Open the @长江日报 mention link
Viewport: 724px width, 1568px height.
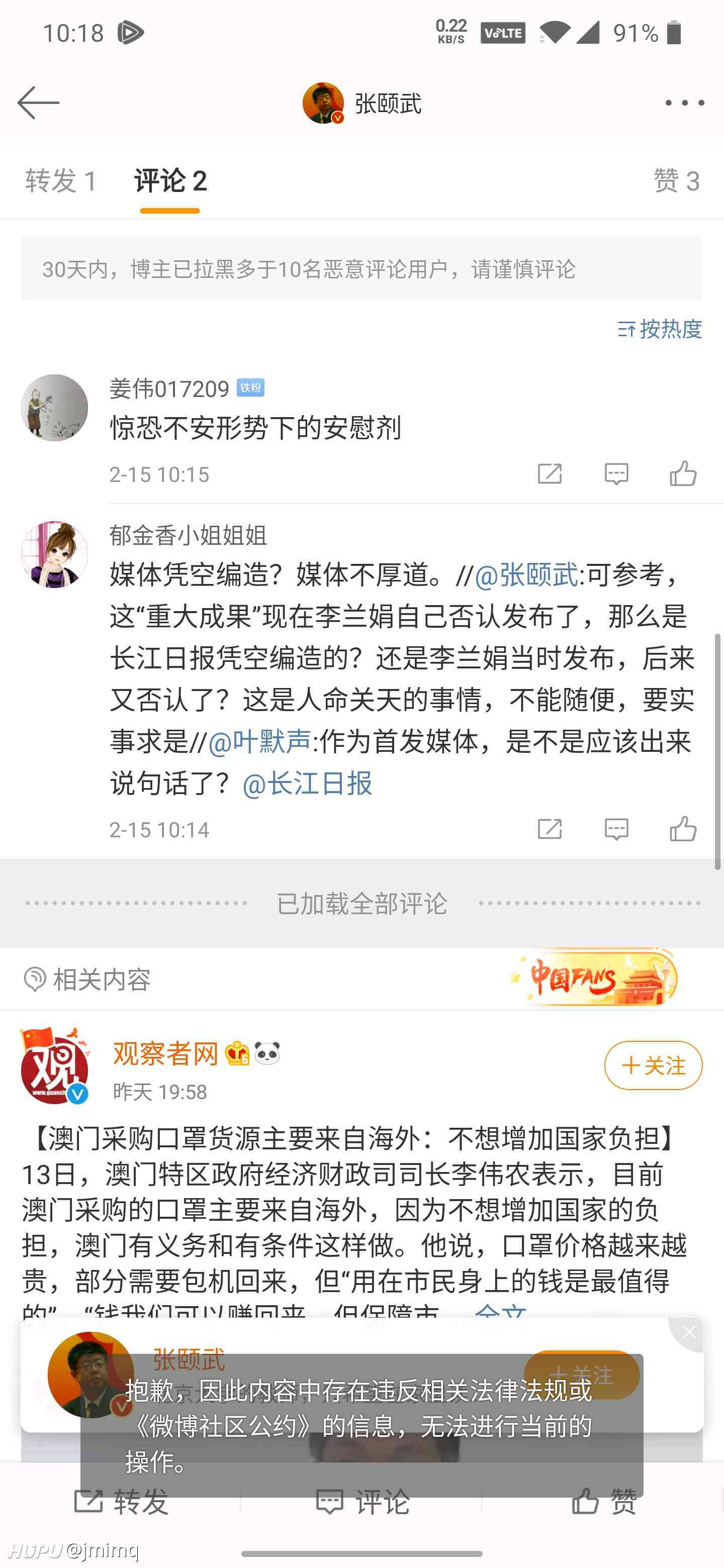(307, 783)
